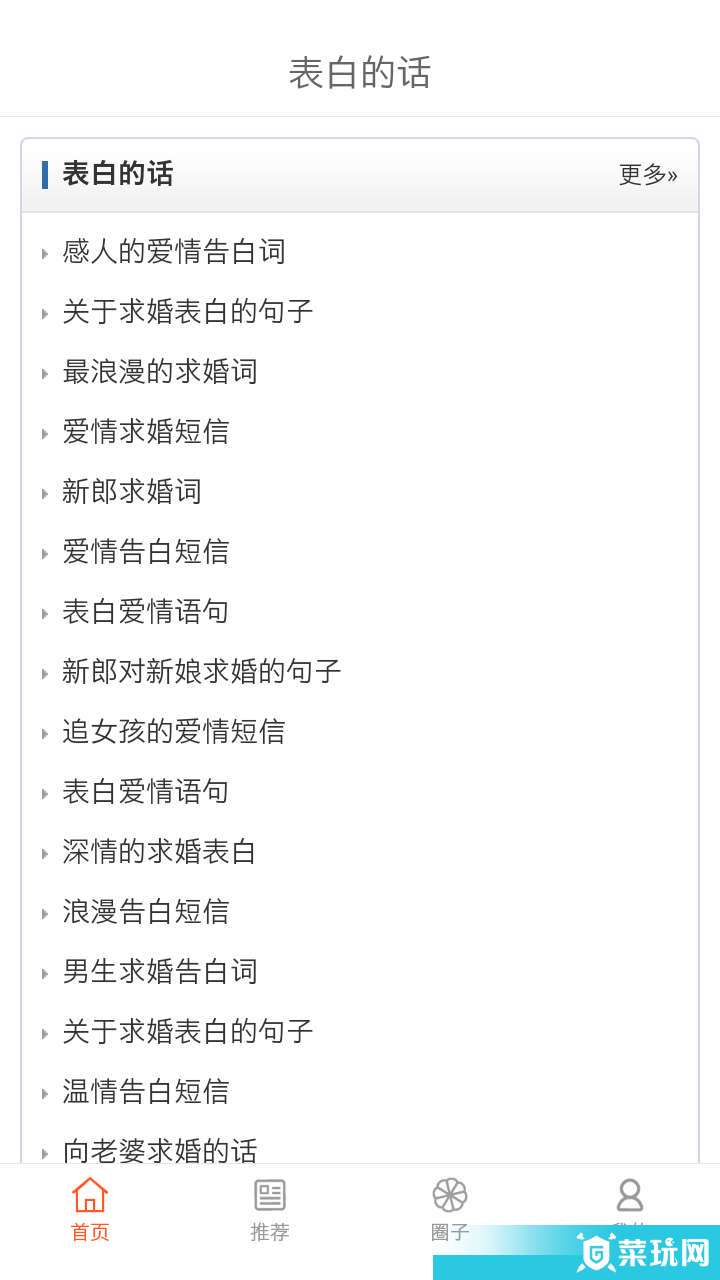Tap the home icon for 首页
This screenshot has height=1280, width=720.
click(89, 1196)
